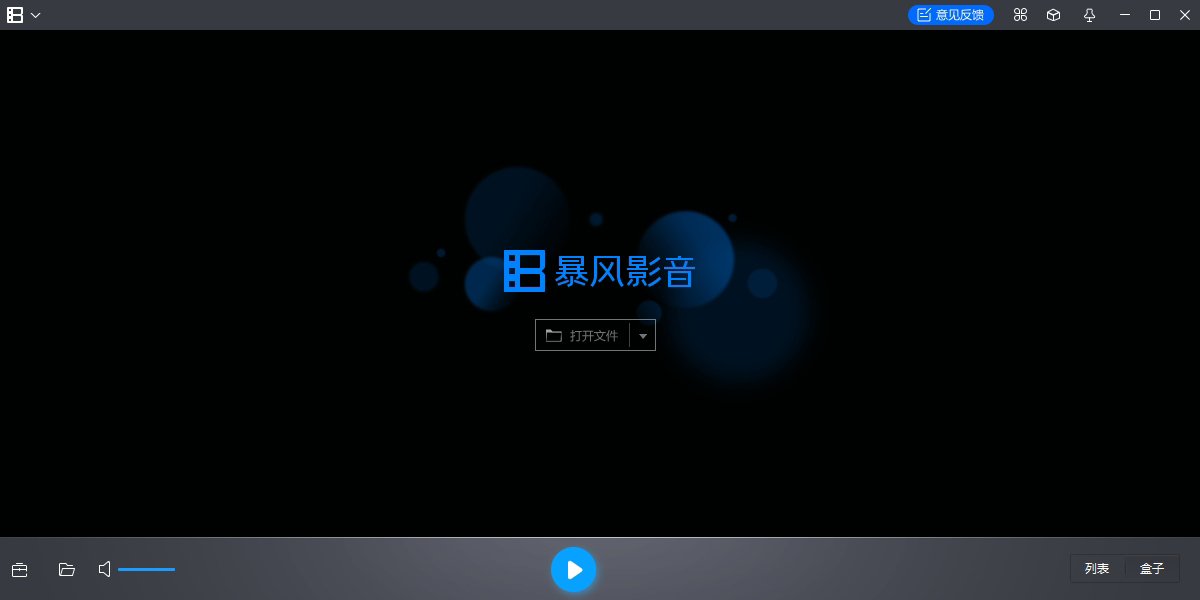Pin the window on top

(x=1090, y=15)
